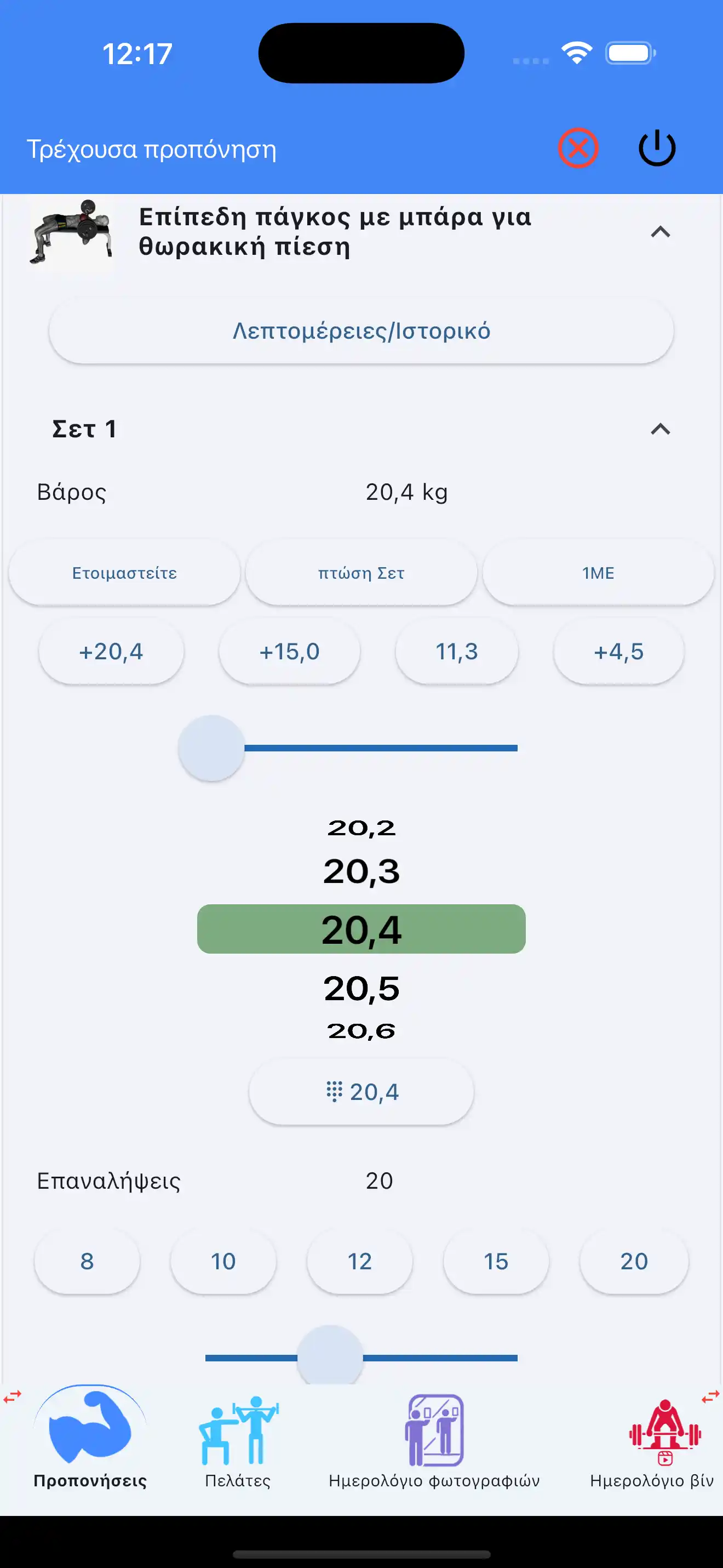The height and width of the screenshot is (1568, 723).
Task: Select the Ετοιμαστείτε set type
Action: 125,573
